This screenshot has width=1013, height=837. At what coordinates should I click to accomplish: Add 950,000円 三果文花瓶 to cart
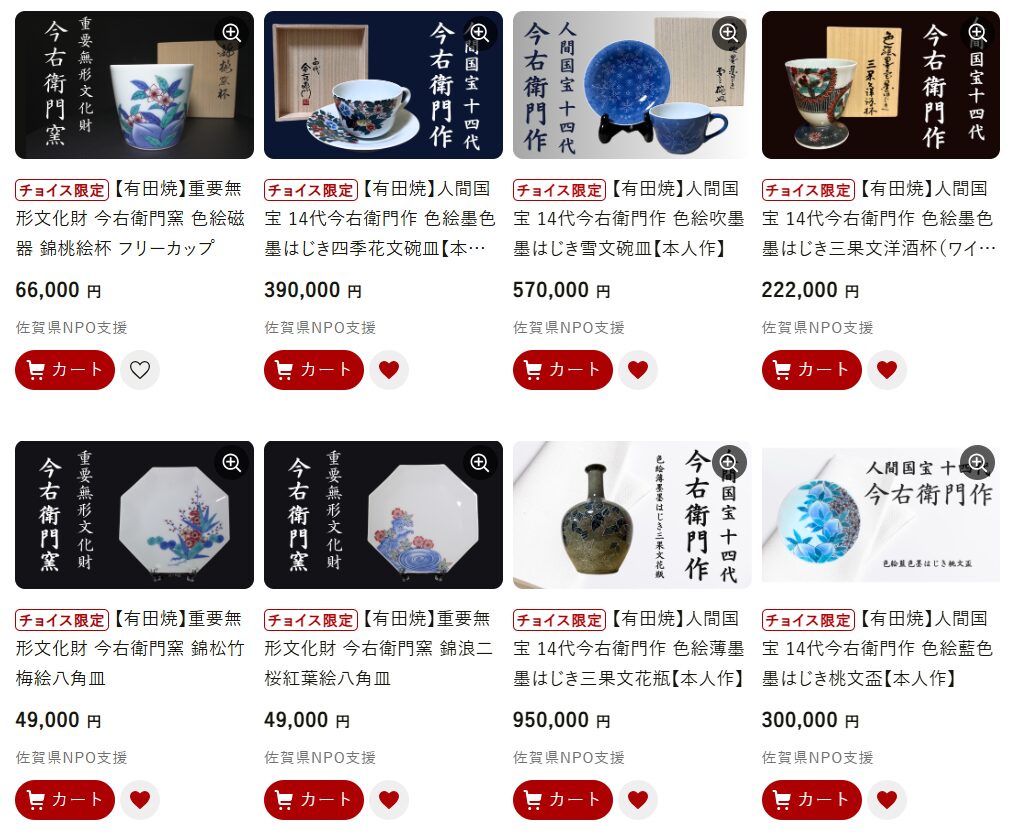(562, 800)
